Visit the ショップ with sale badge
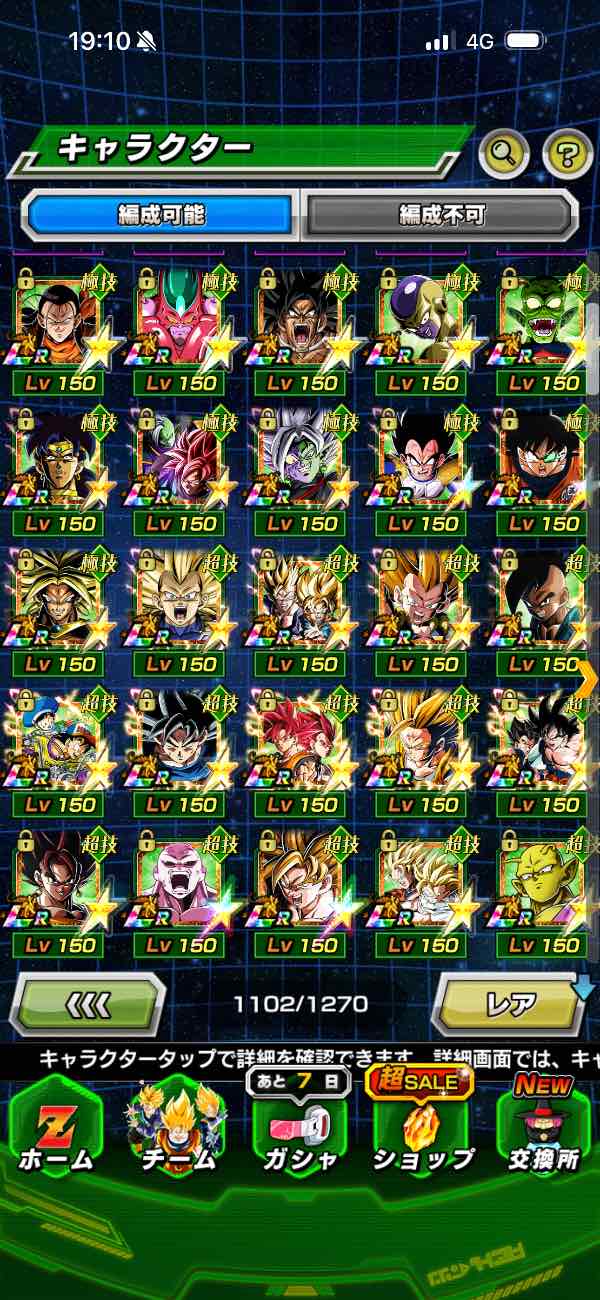The image size is (600, 1300). (422, 1130)
